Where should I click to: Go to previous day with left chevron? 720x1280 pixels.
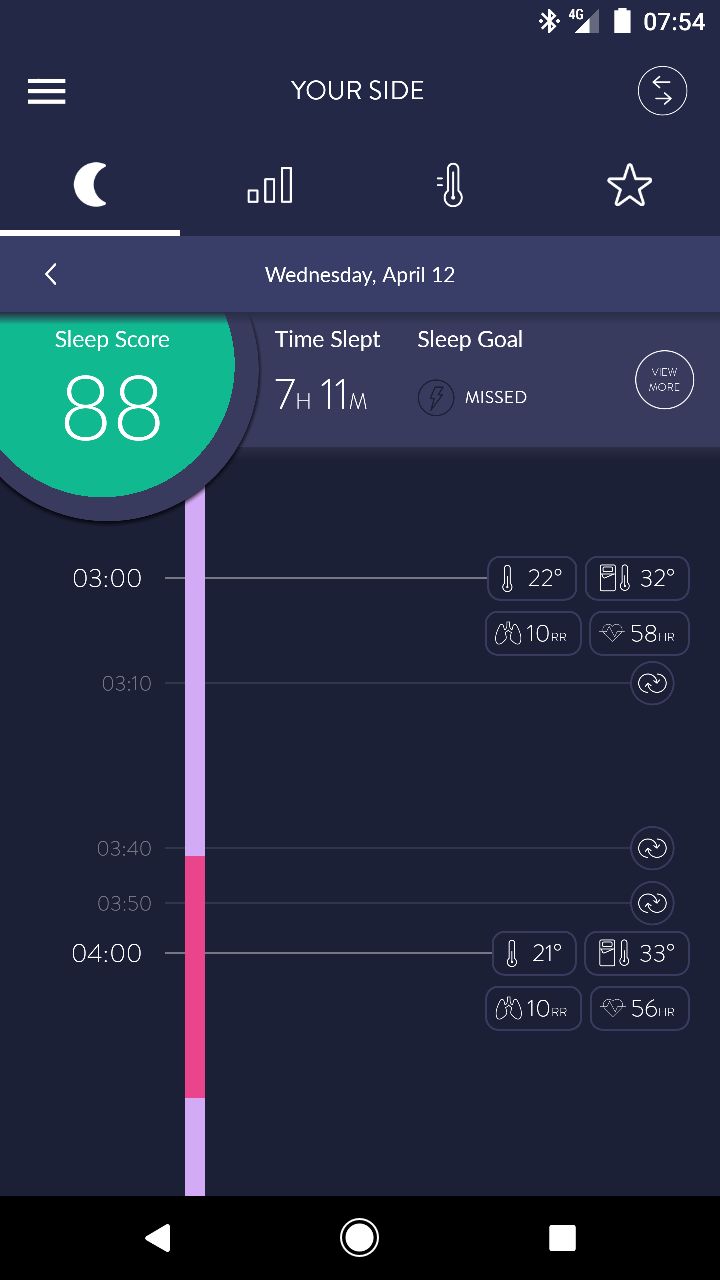[51, 274]
